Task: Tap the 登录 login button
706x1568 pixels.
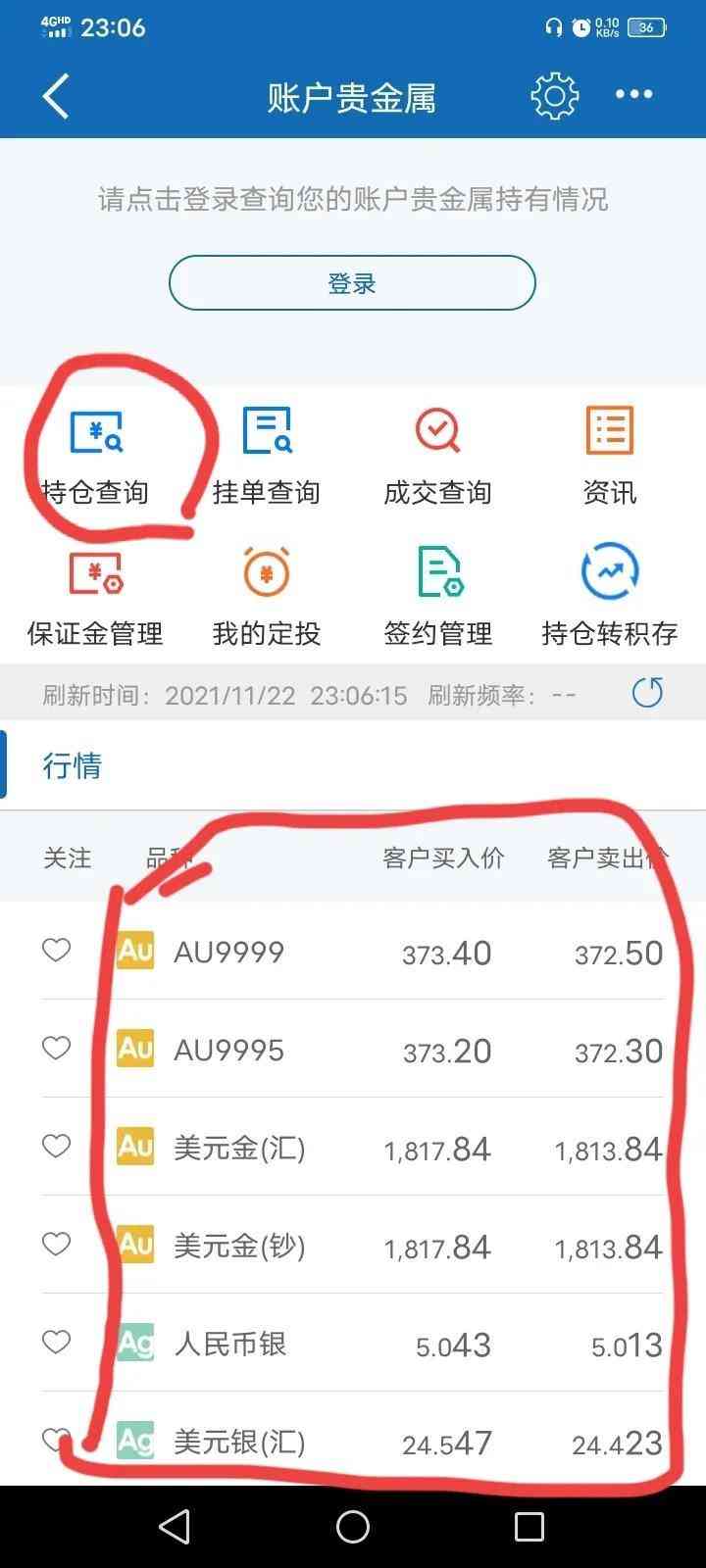Action: (352, 282)
